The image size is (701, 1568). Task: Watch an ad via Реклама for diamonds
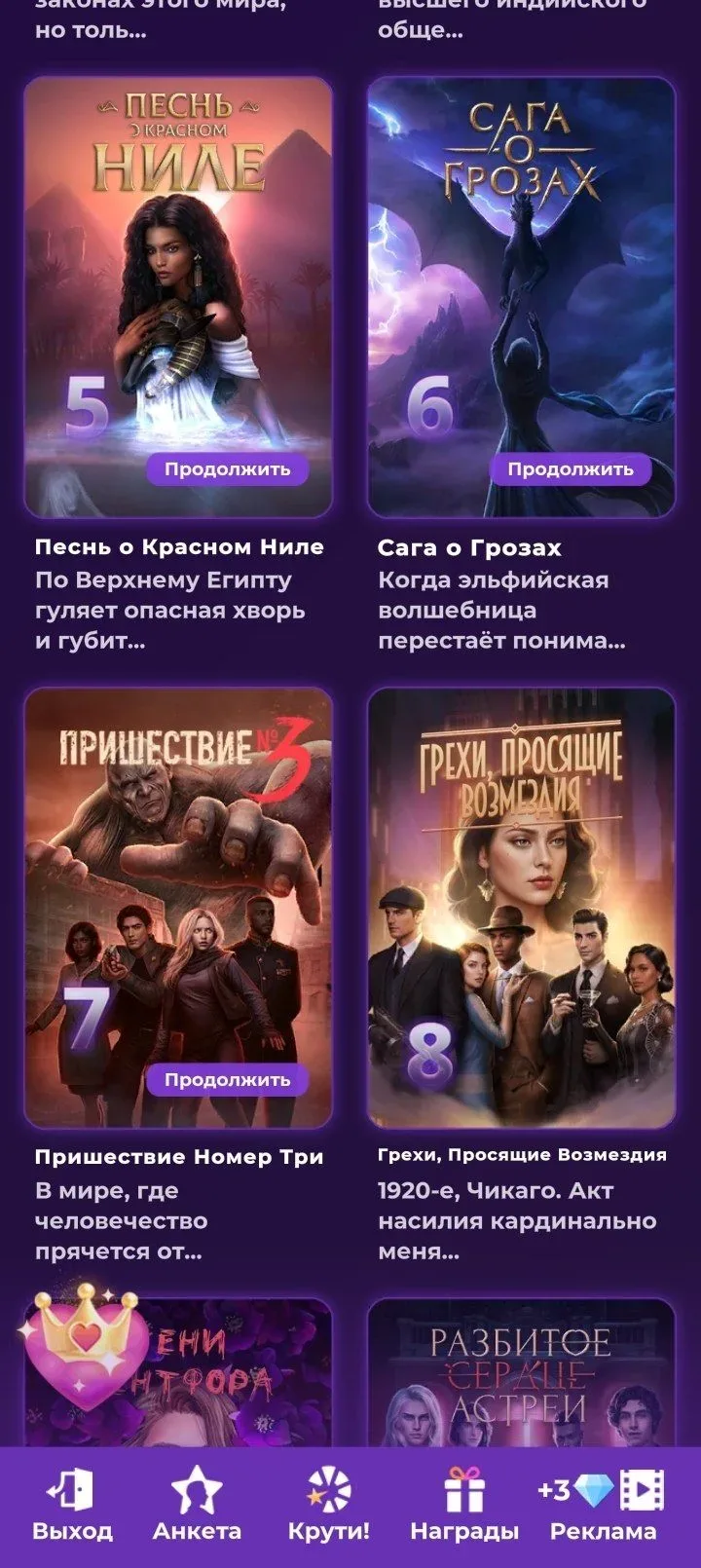(x=603, y=1506)
